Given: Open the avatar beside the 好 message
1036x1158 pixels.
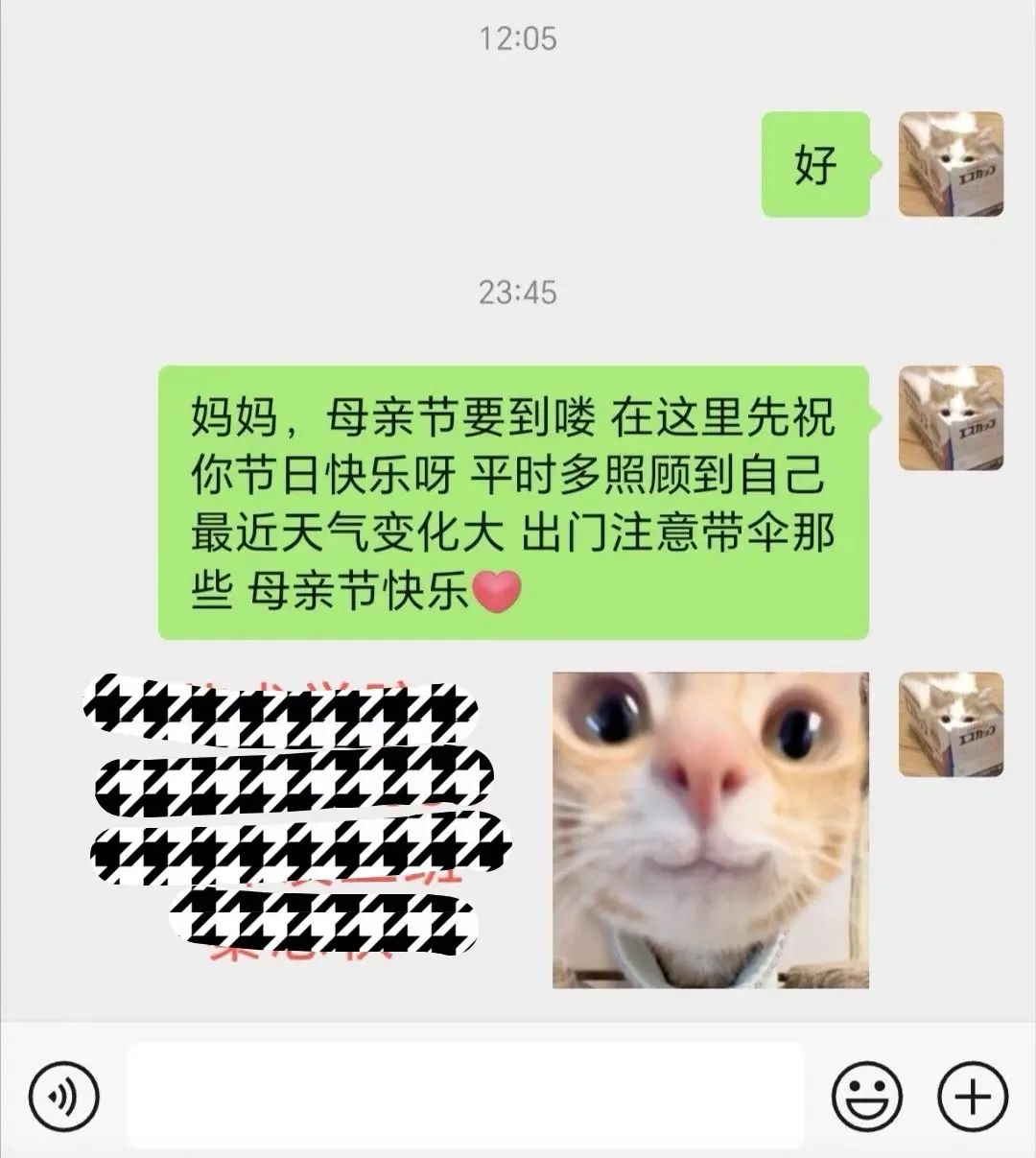Looking at the screenshot, I should [x=951, y=164].
